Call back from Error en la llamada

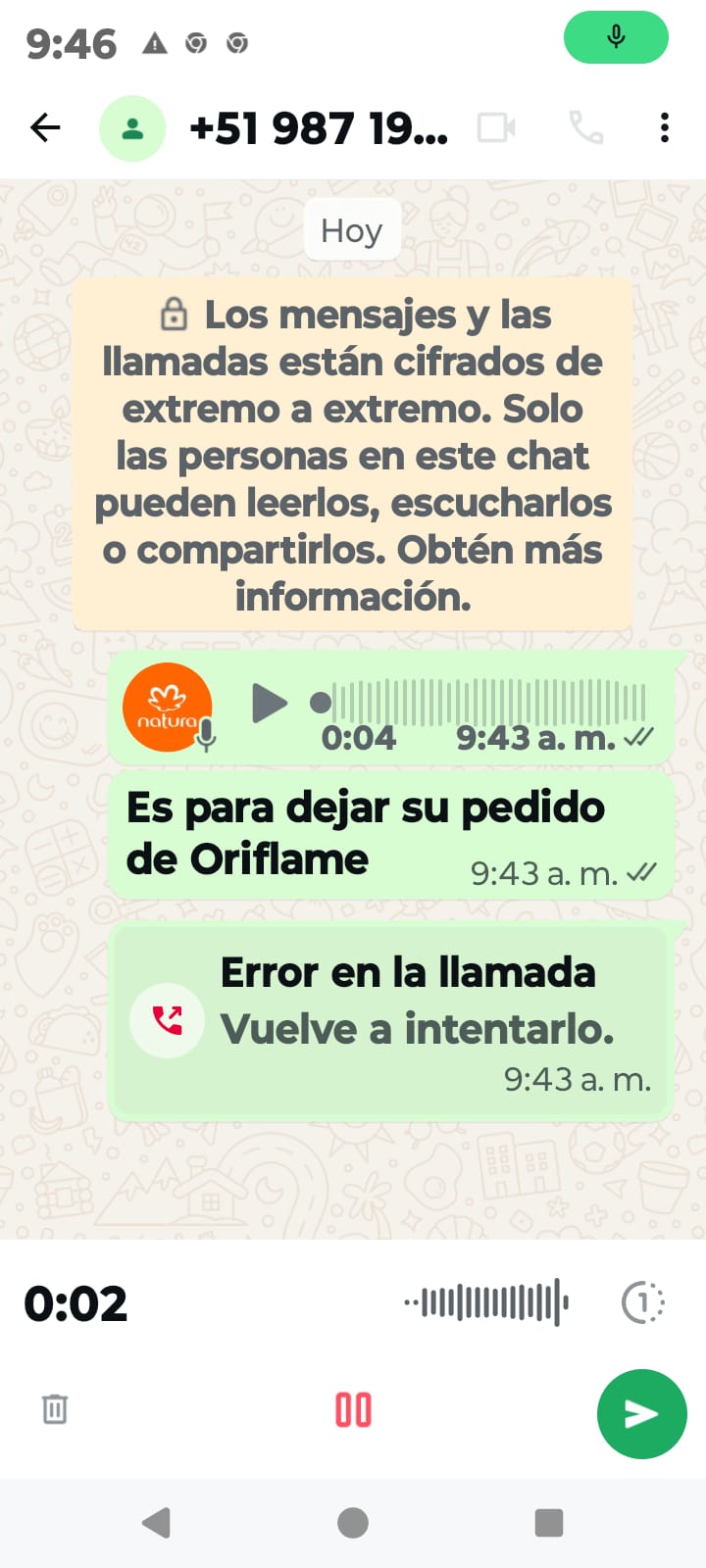[168, 1020]
